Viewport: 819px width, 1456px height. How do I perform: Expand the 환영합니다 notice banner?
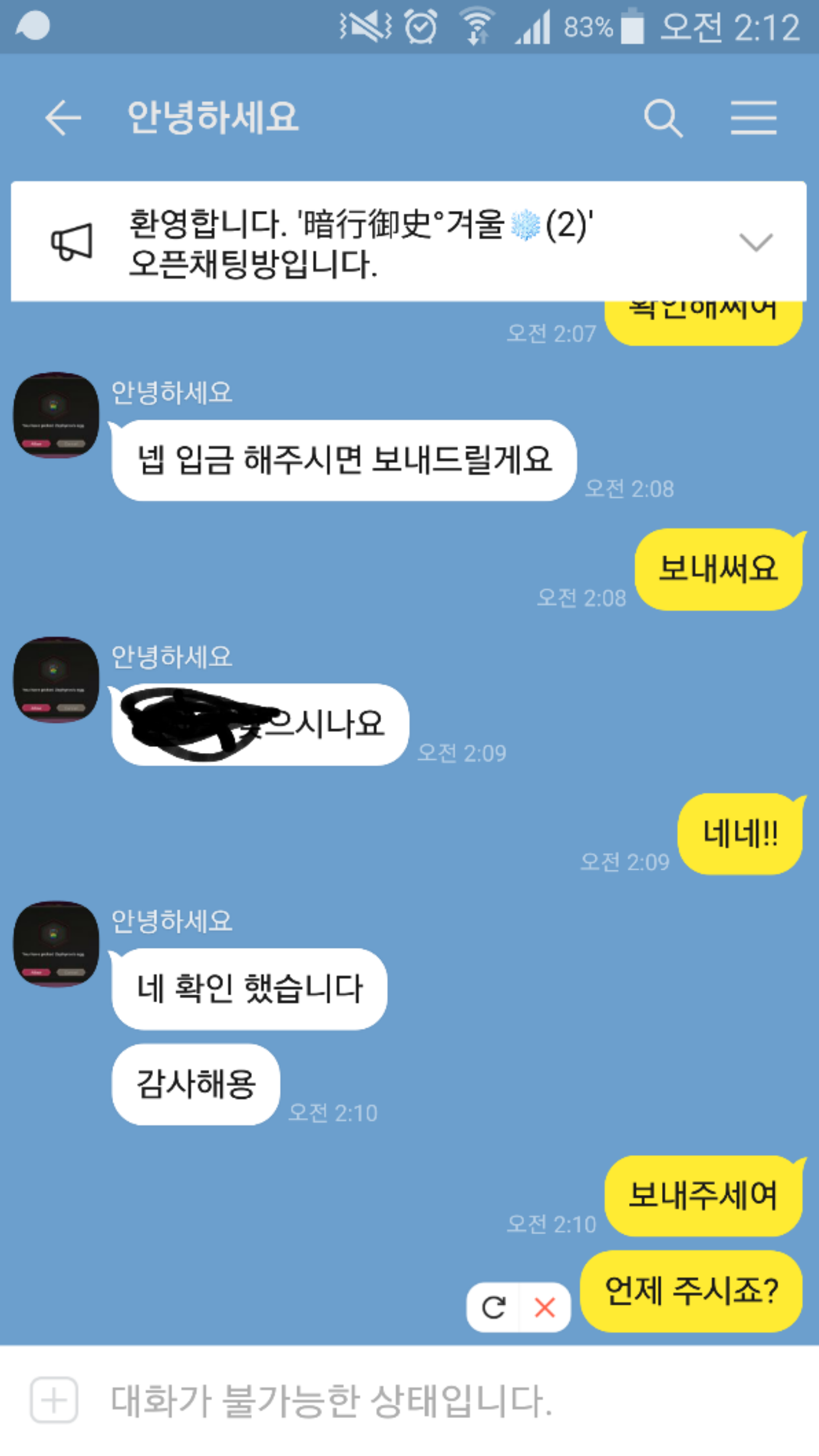coord(755,242)
